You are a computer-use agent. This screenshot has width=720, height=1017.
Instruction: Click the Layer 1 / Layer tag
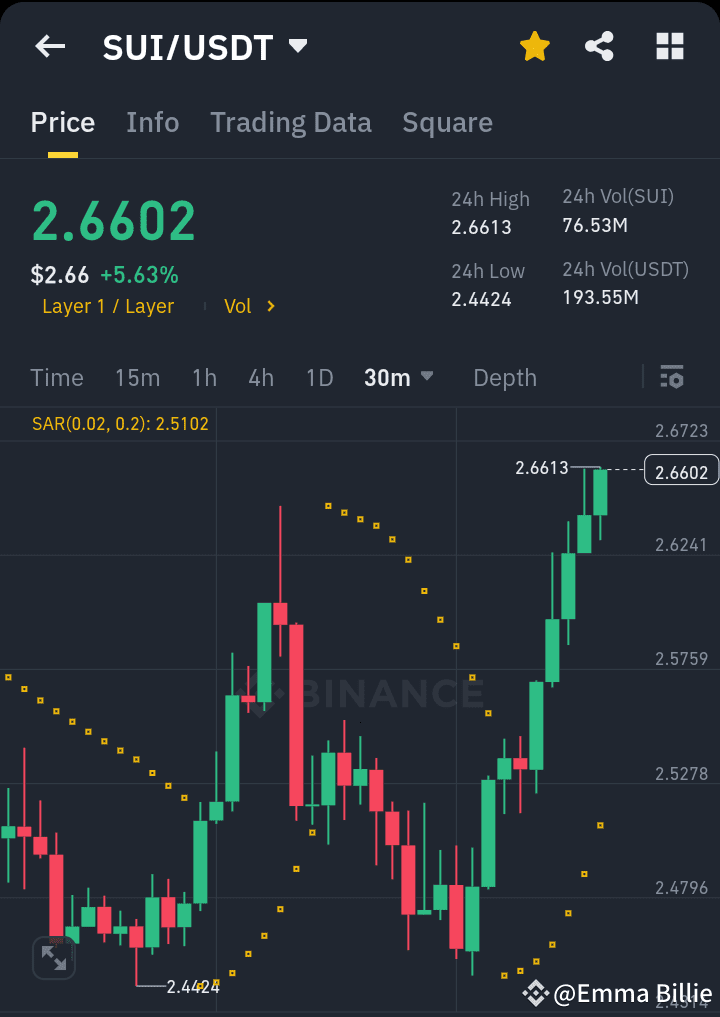(x=108, y=306)
